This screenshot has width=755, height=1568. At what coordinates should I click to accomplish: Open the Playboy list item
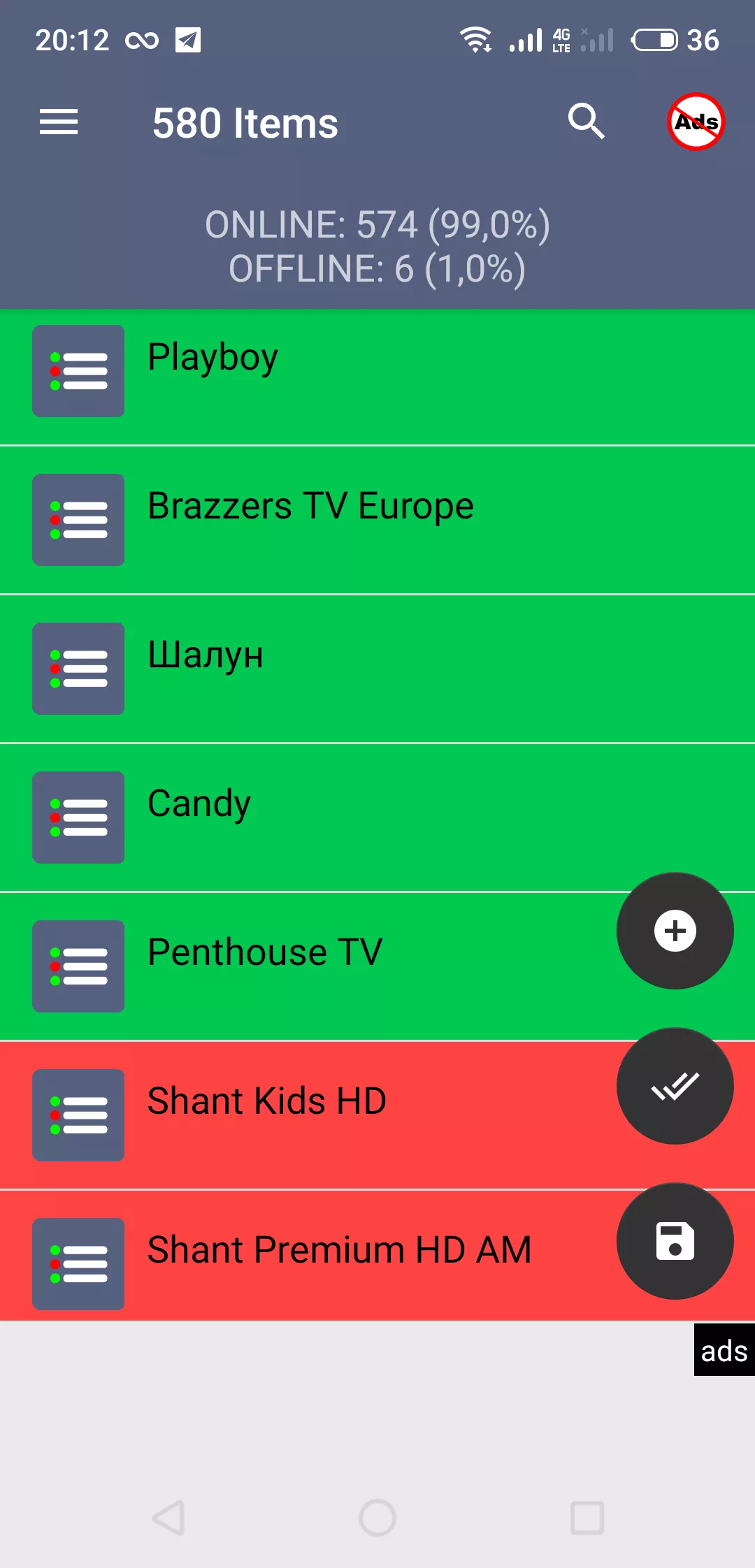point(377,377)
